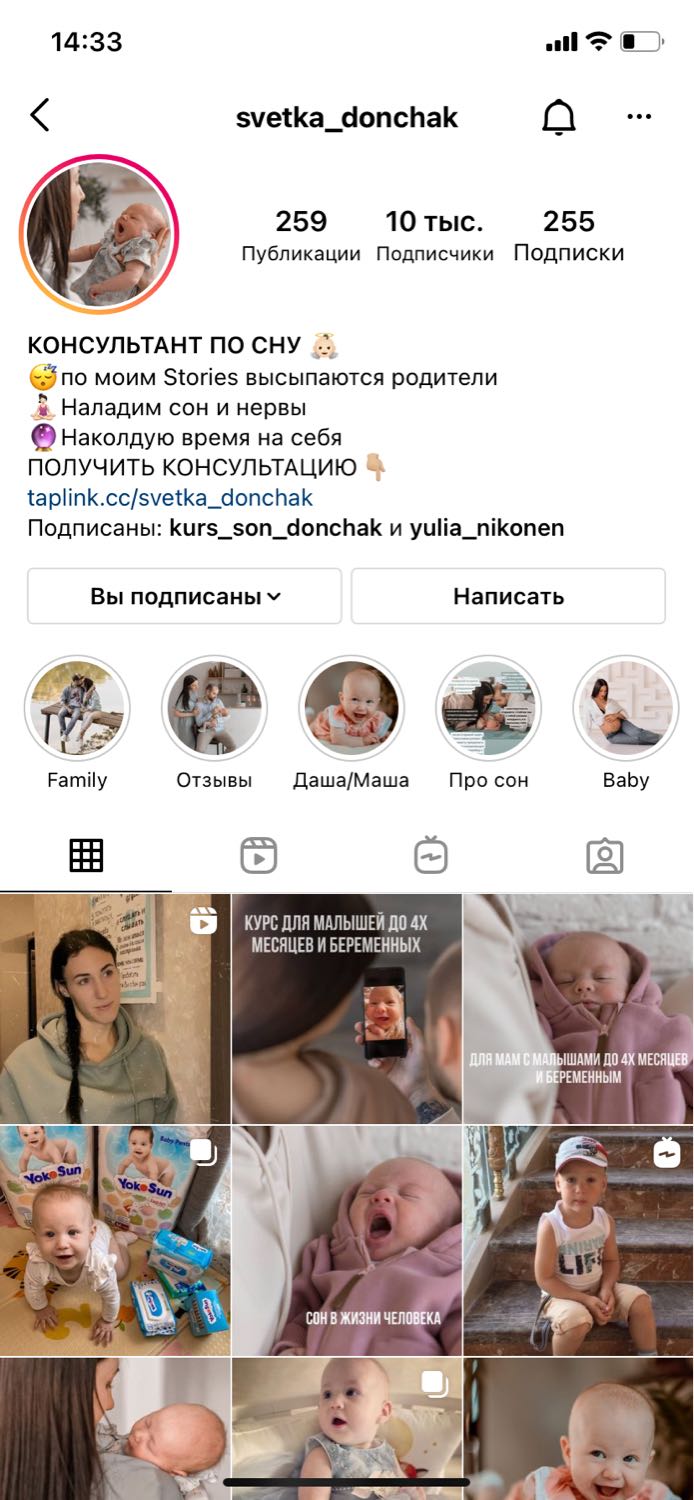Open the YokoSun diapers post
This screenshot has width=694, height=1500.
(115, 1240)
